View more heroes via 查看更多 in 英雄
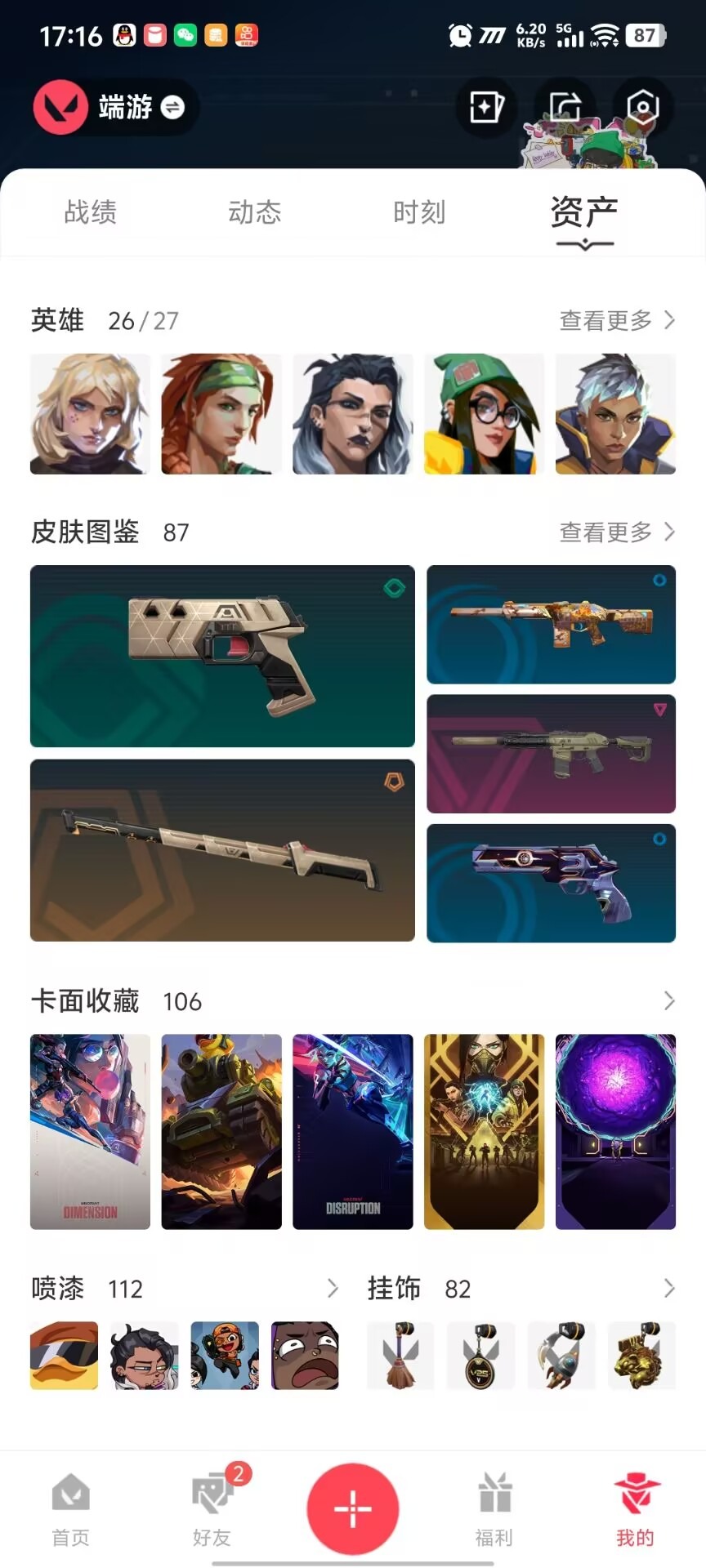 (617, 320)
